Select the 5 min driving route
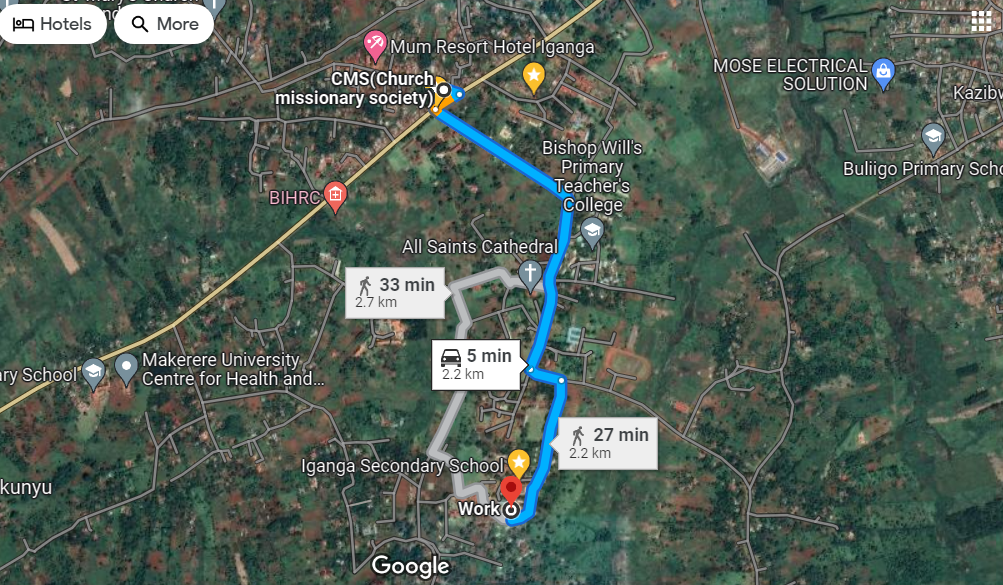The image size is (1003, 585). point(477,364)
